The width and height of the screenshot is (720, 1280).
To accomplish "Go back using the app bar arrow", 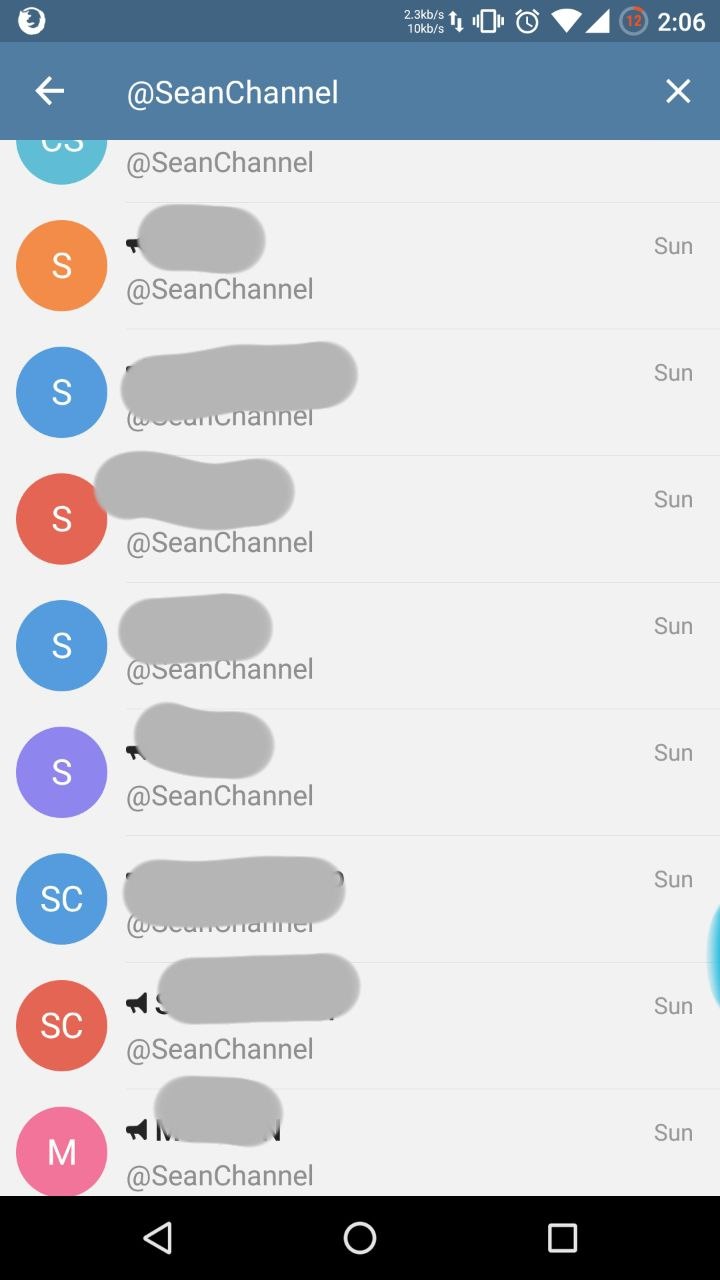I will (x=50, y=92).
